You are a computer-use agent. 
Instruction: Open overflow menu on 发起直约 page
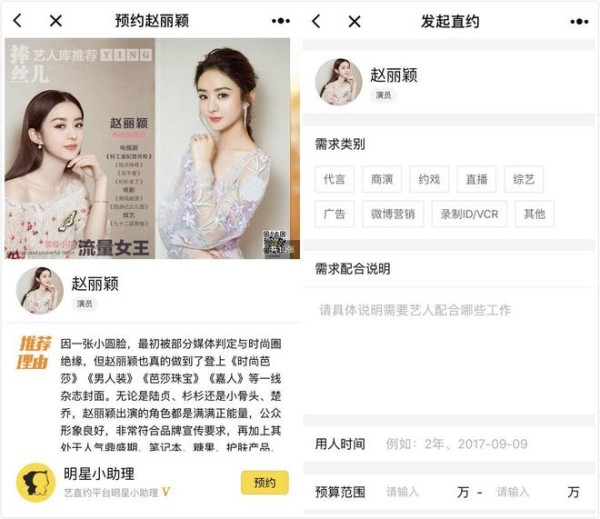pos(579,21)
